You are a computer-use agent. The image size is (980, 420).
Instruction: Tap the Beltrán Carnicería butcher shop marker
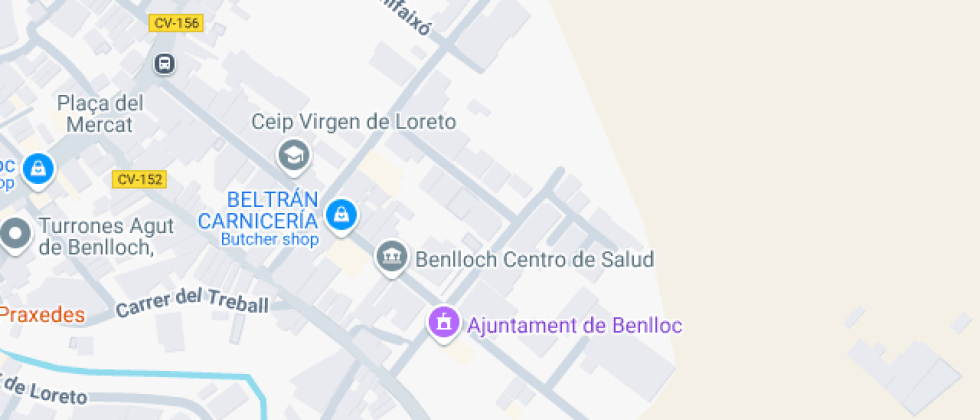pyautogui.click(x=342, y=213)
